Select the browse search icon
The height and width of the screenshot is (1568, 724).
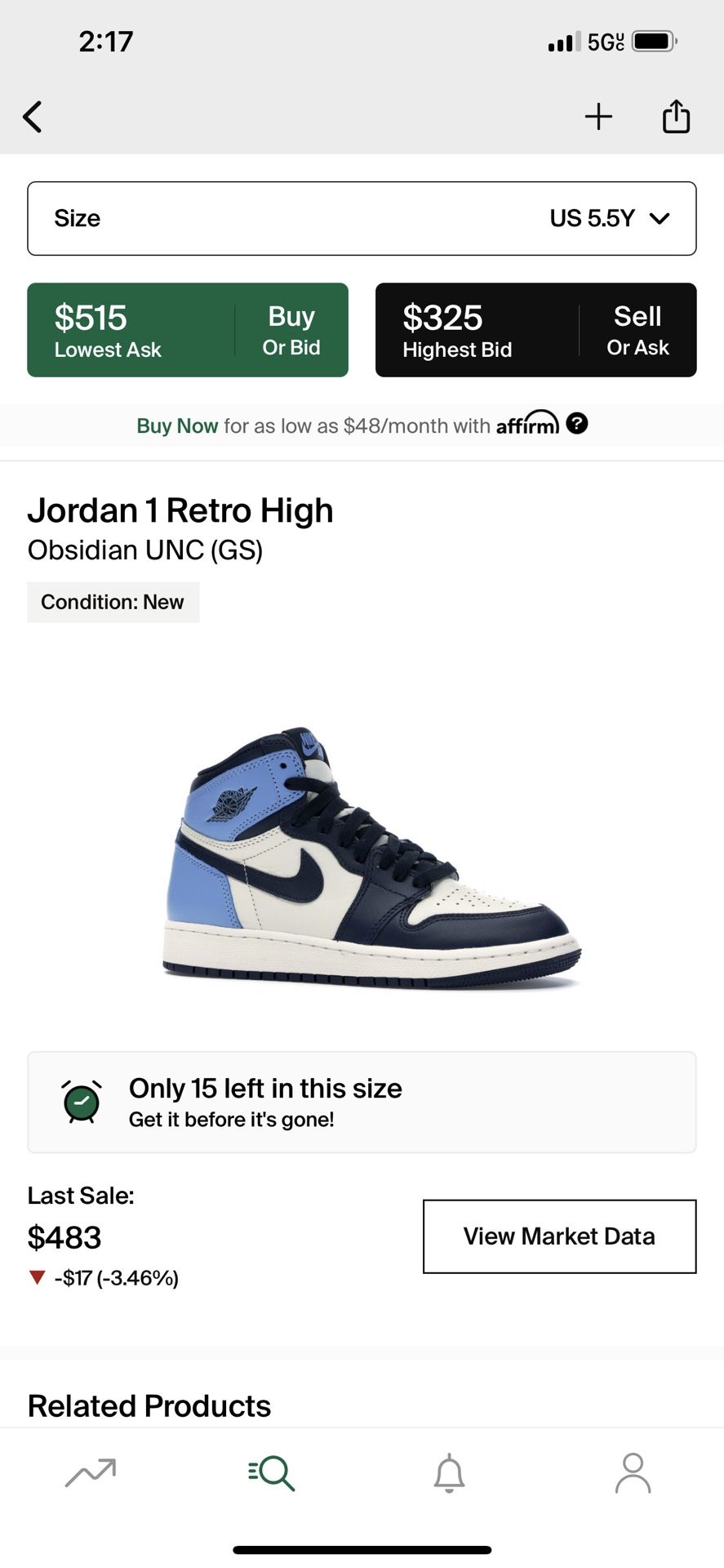(270, 1474)
